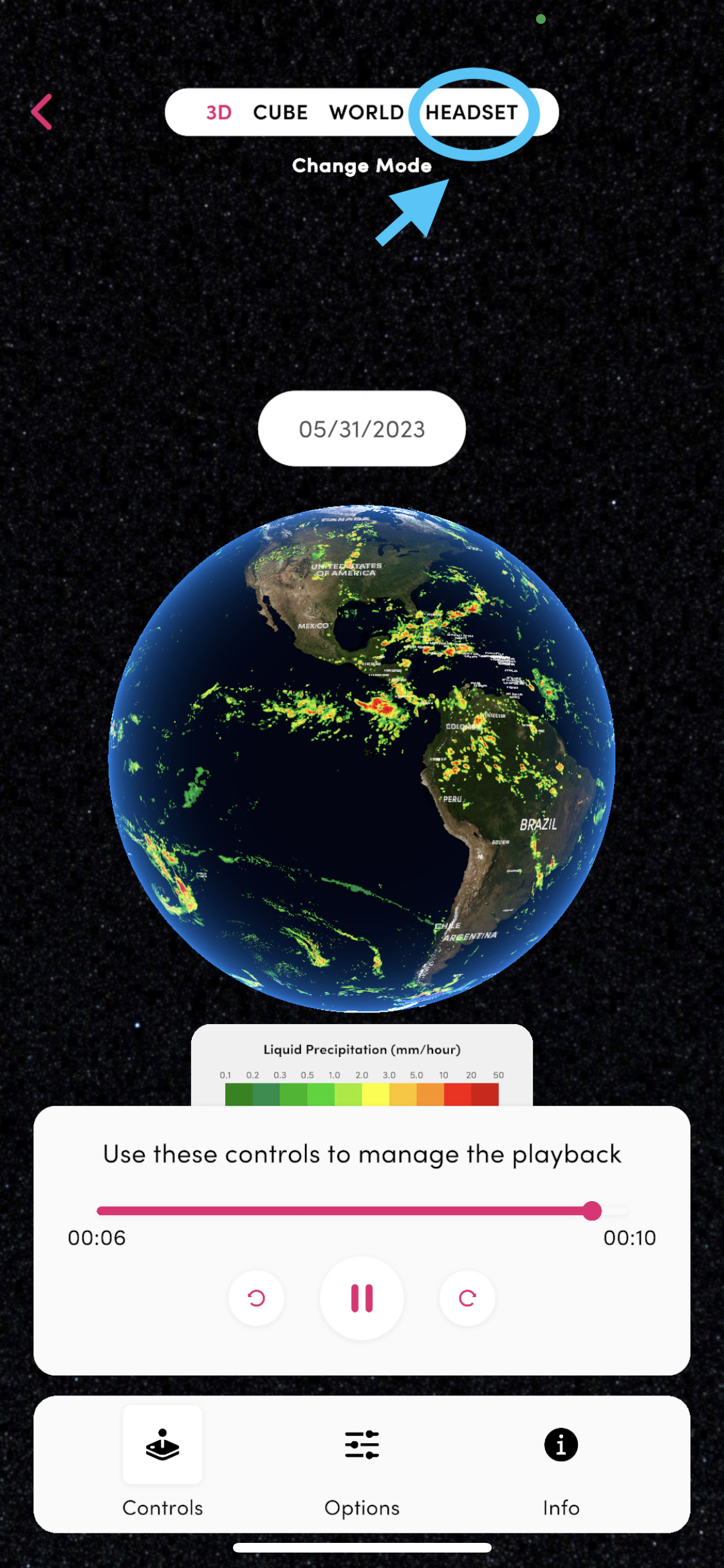Viewport: 724px width, 1568px height.
Task: Tap the rewind playback button
Action: pos(257,1298)
